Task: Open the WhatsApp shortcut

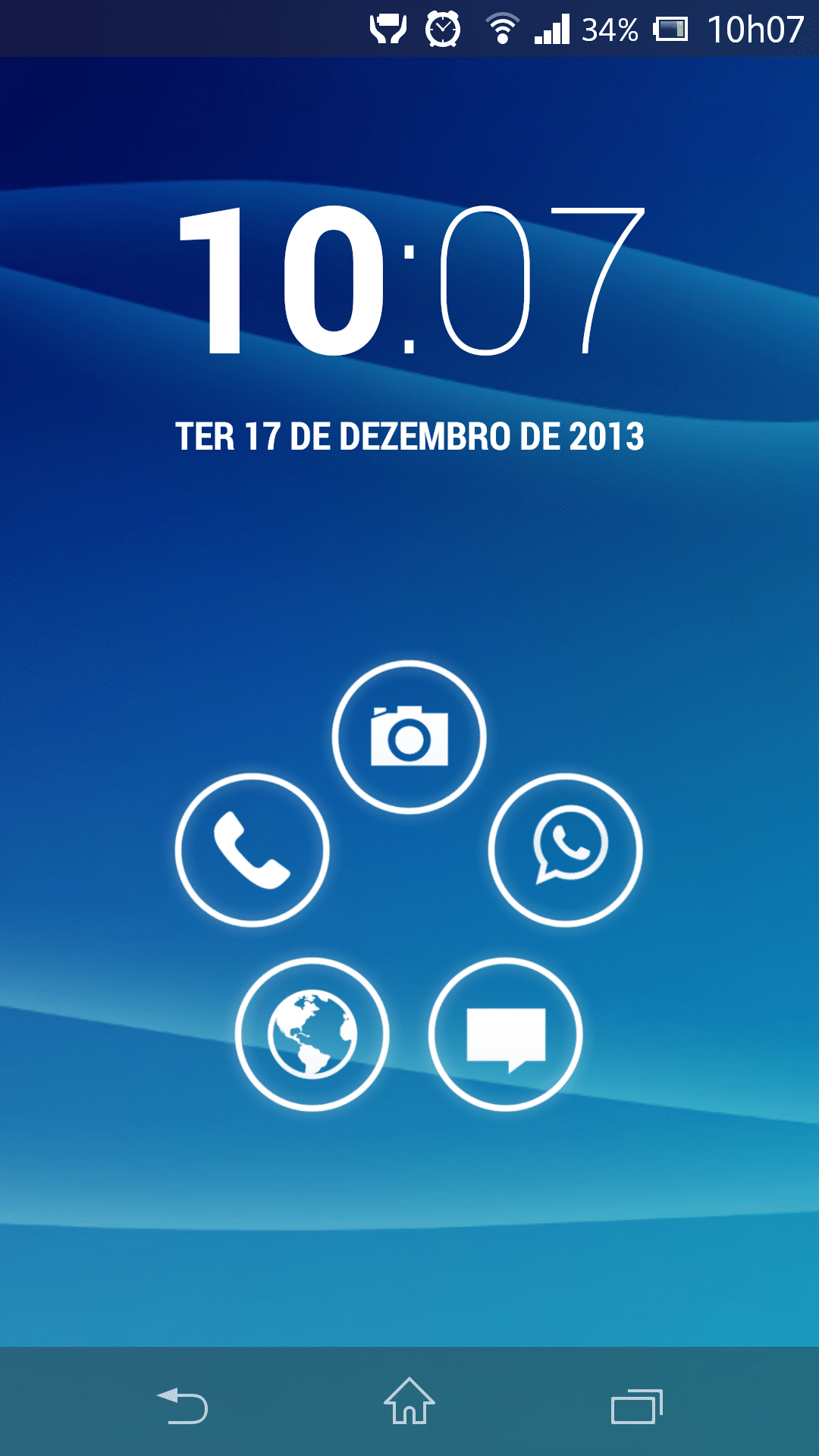Action: coord(566,849)
